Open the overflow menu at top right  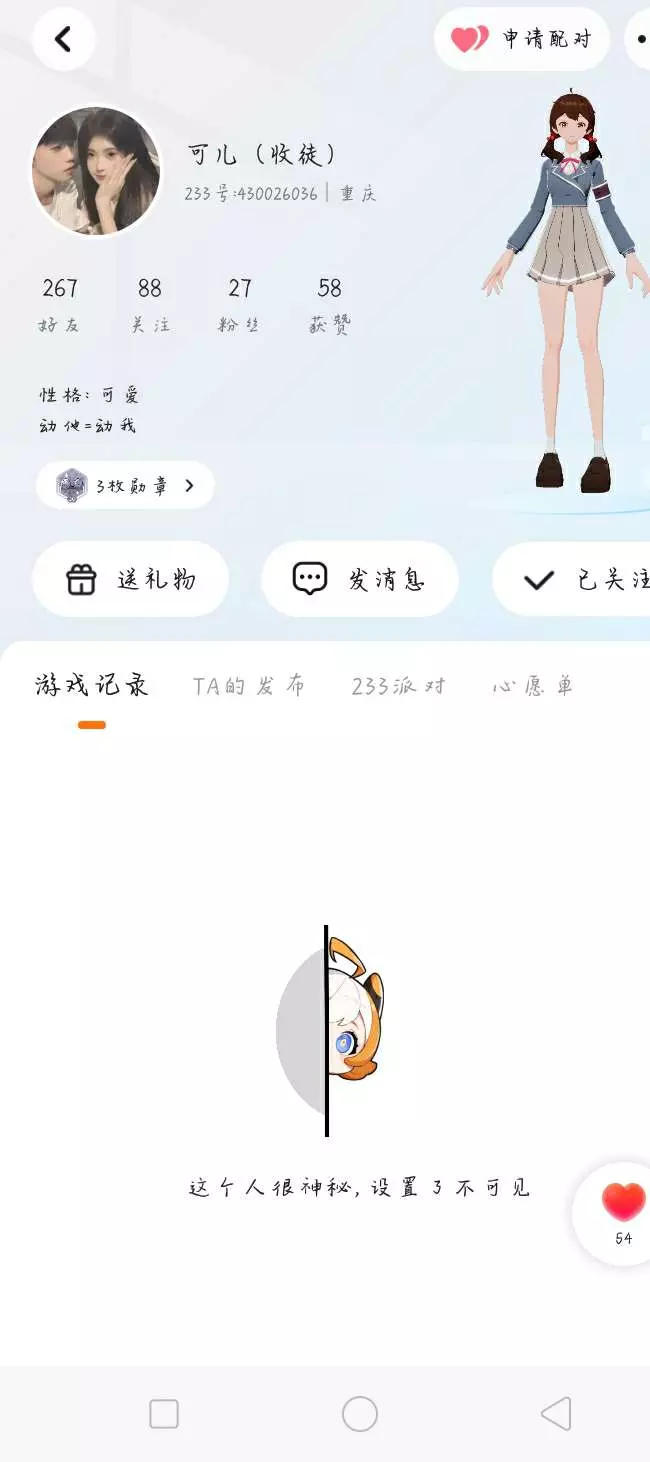[x=638, y=39]
